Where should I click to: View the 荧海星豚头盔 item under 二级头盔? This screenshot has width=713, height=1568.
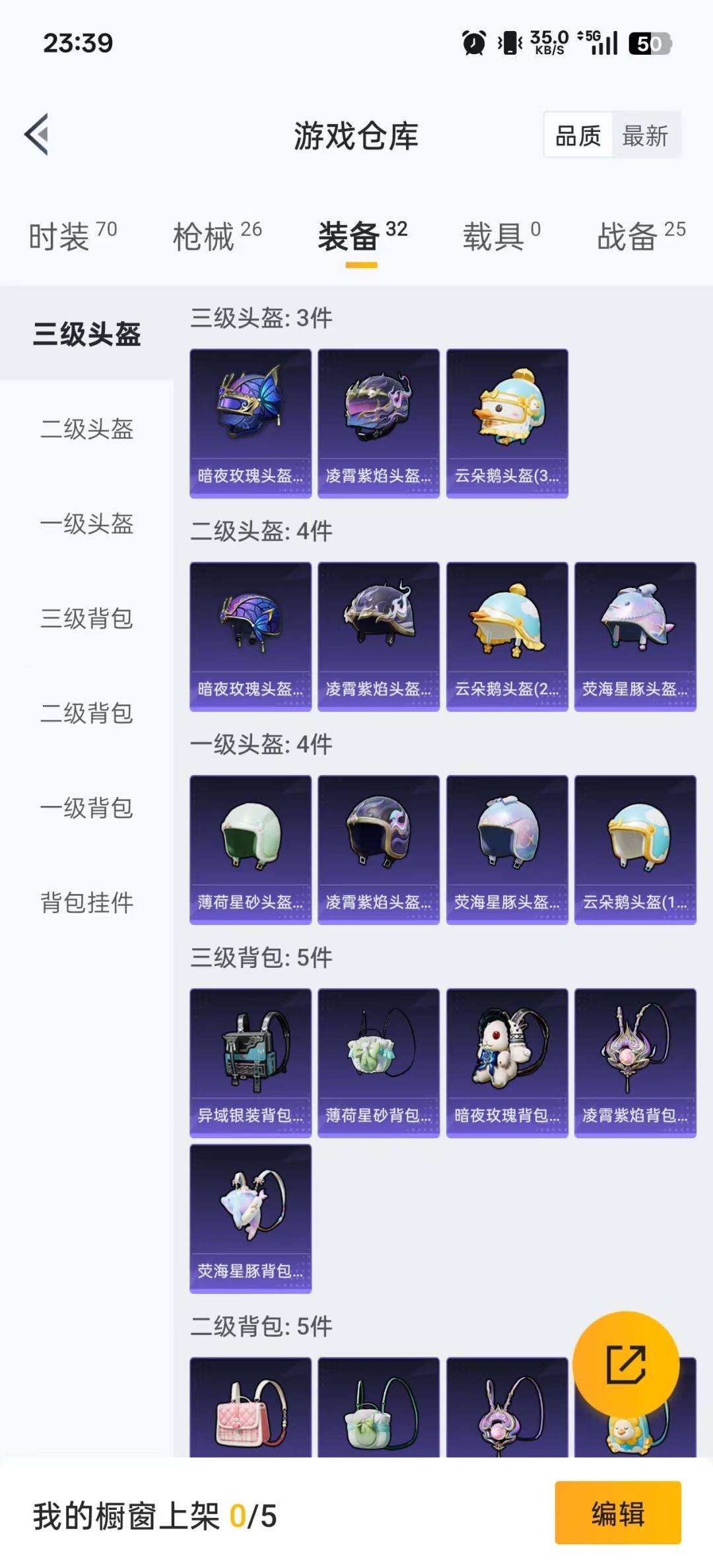tap(635, 636)
